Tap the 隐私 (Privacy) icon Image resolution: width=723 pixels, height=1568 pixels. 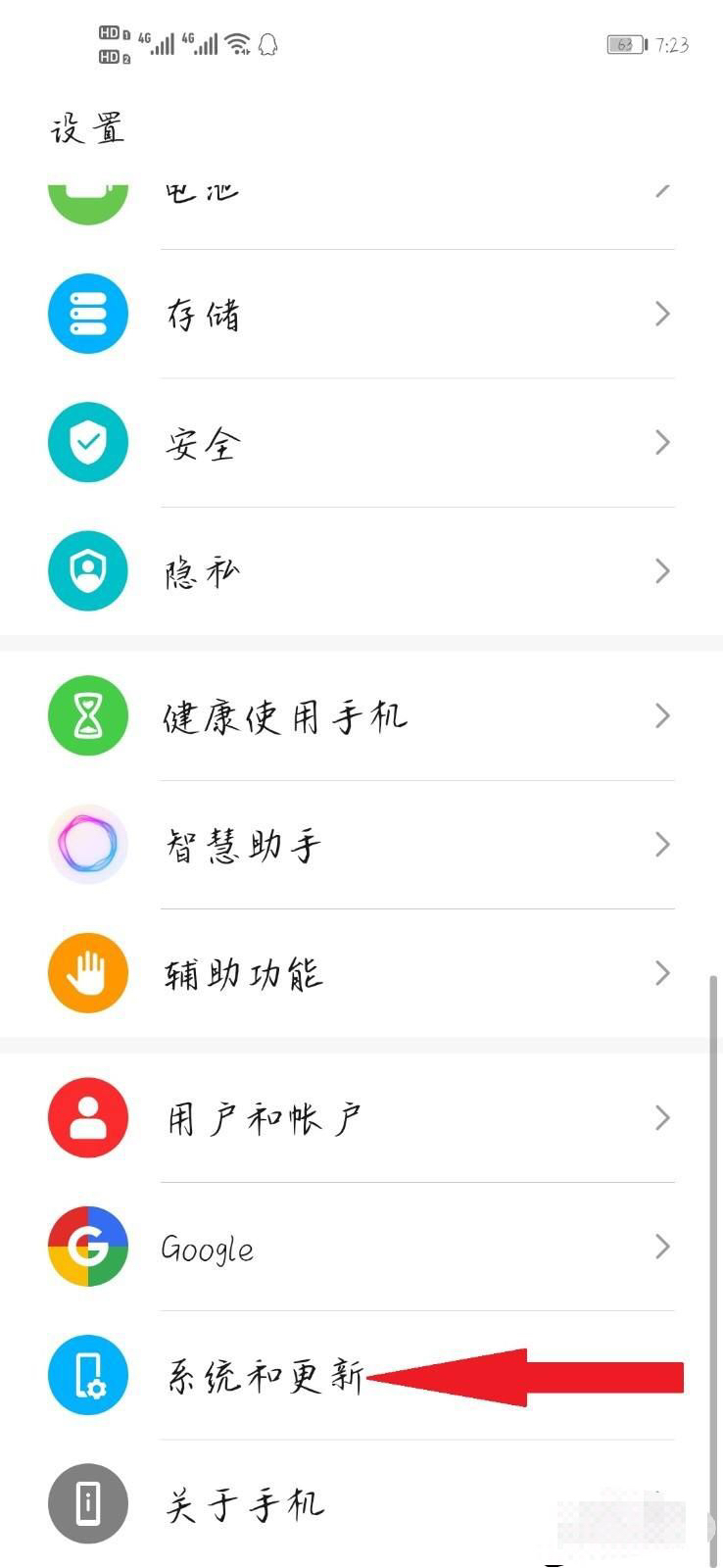coord(88,570)
